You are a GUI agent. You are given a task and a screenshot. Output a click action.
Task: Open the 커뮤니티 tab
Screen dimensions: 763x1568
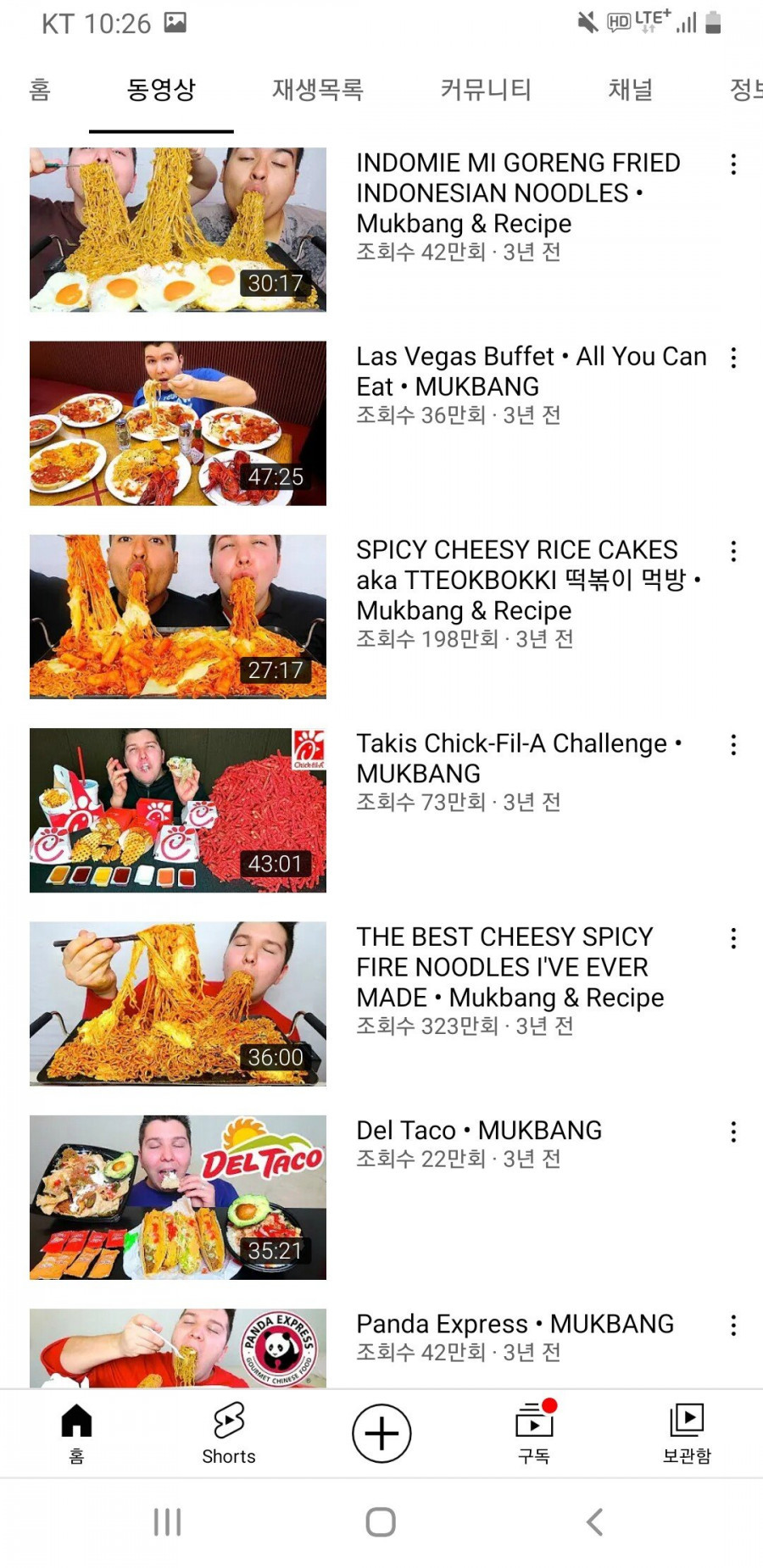(x=486, y=89)
